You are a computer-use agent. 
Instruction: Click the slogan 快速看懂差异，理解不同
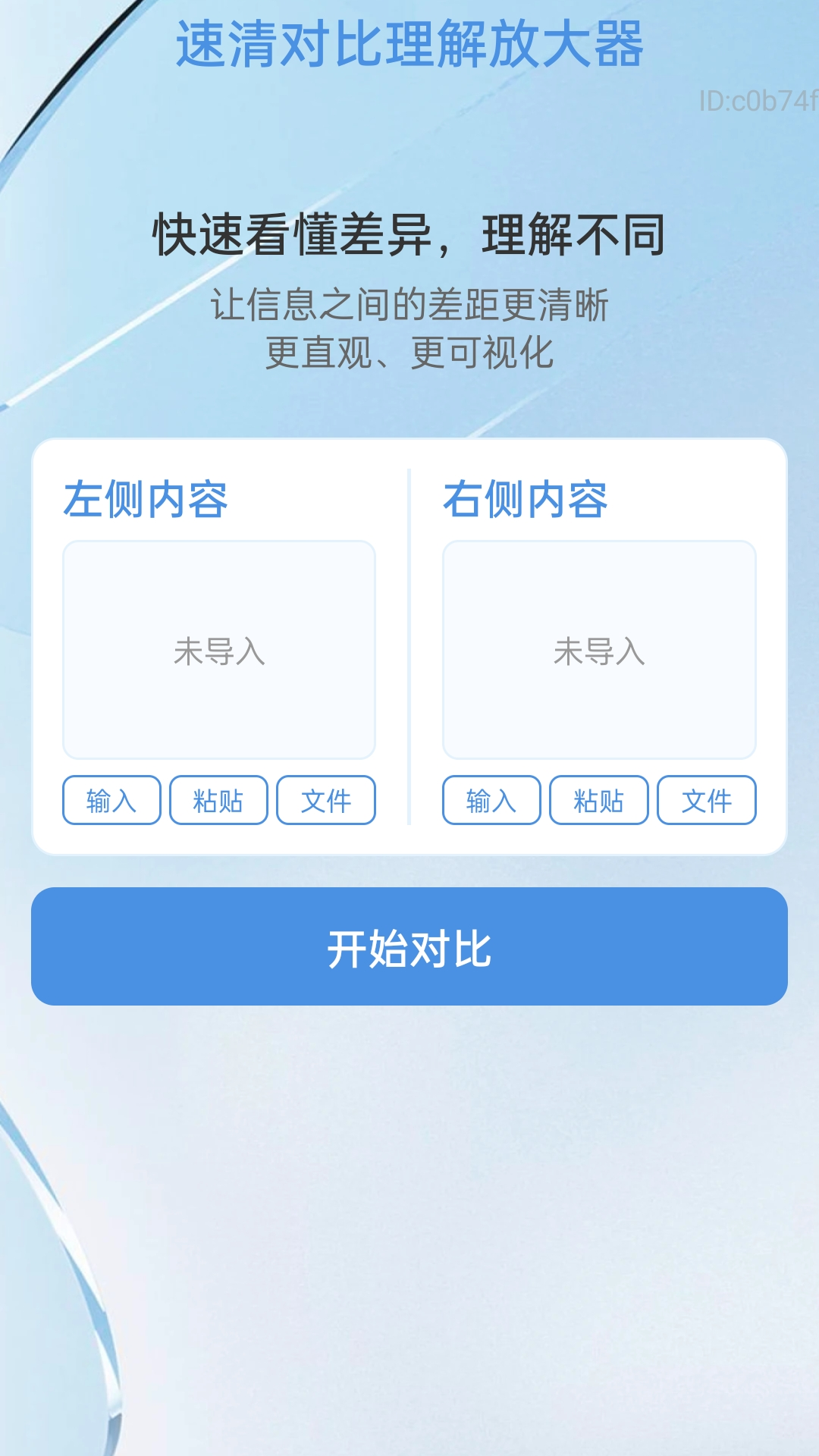pos(409,235)
